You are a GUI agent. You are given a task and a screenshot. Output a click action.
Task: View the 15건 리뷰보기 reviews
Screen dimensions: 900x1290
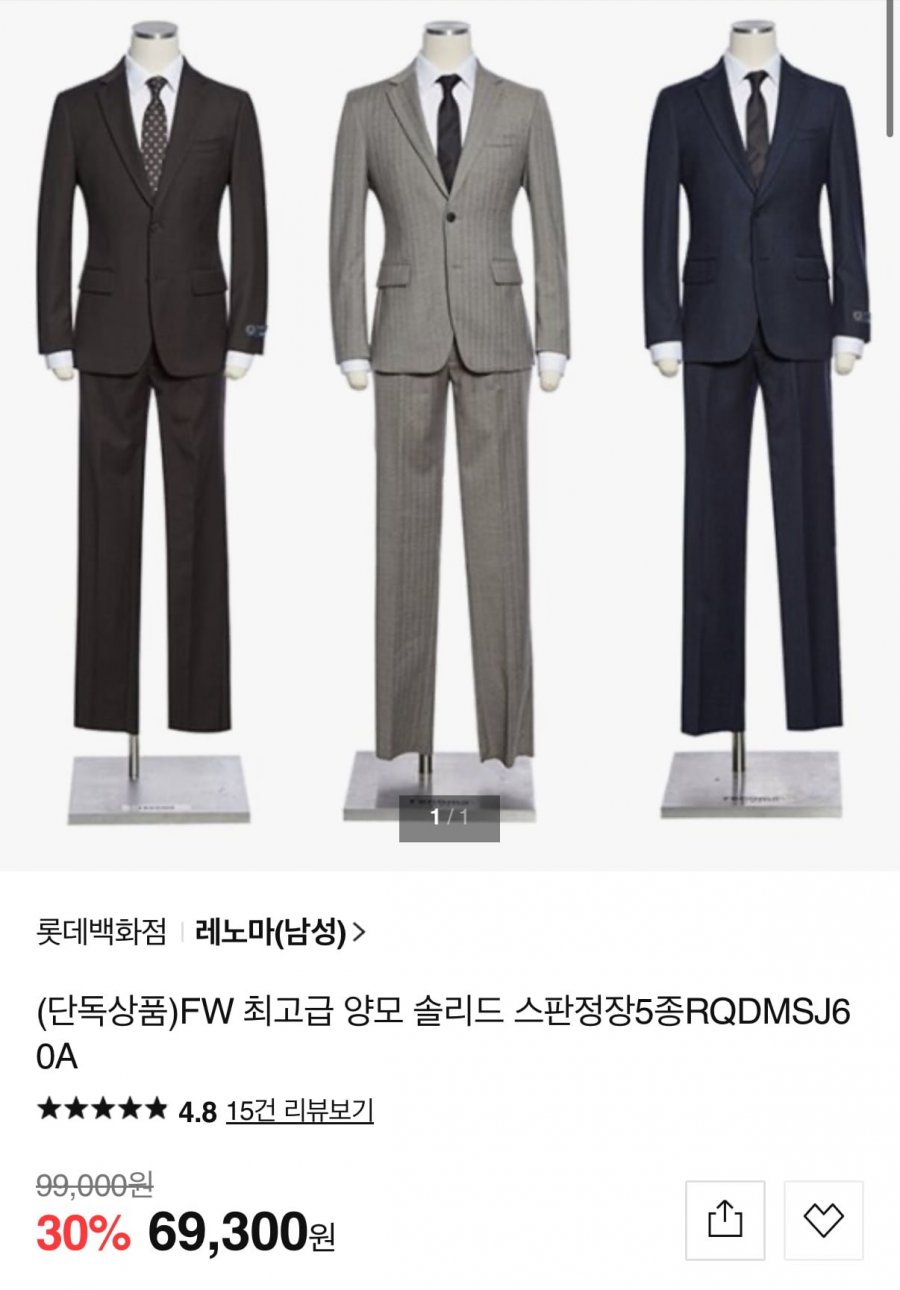(299, 1110)
